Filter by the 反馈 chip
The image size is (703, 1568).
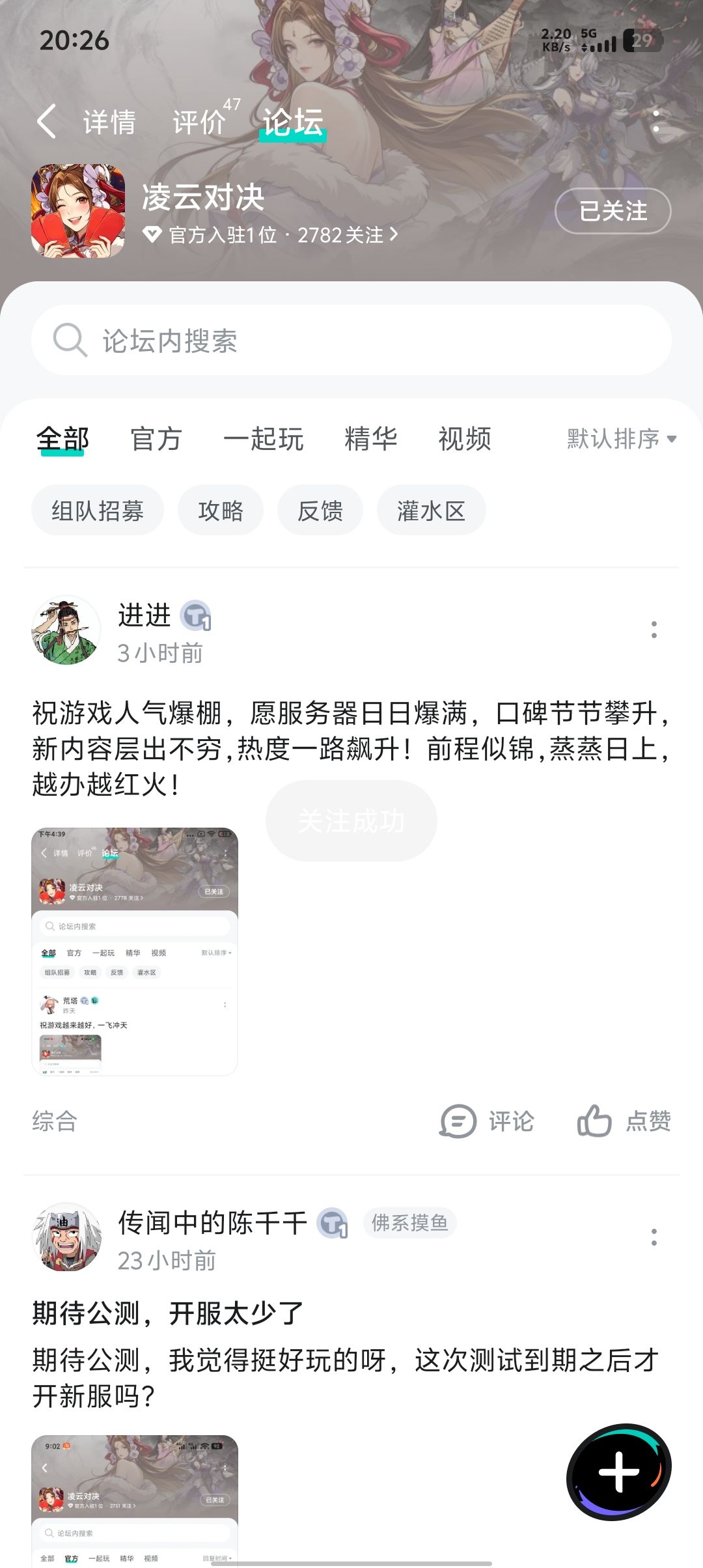point(320,511)
